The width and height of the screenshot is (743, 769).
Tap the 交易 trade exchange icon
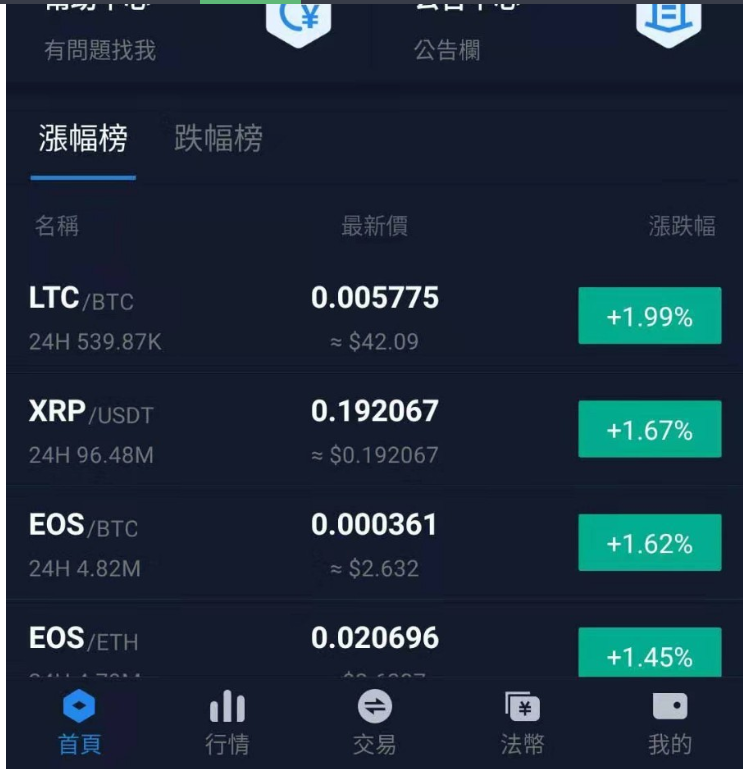(372, 706)
